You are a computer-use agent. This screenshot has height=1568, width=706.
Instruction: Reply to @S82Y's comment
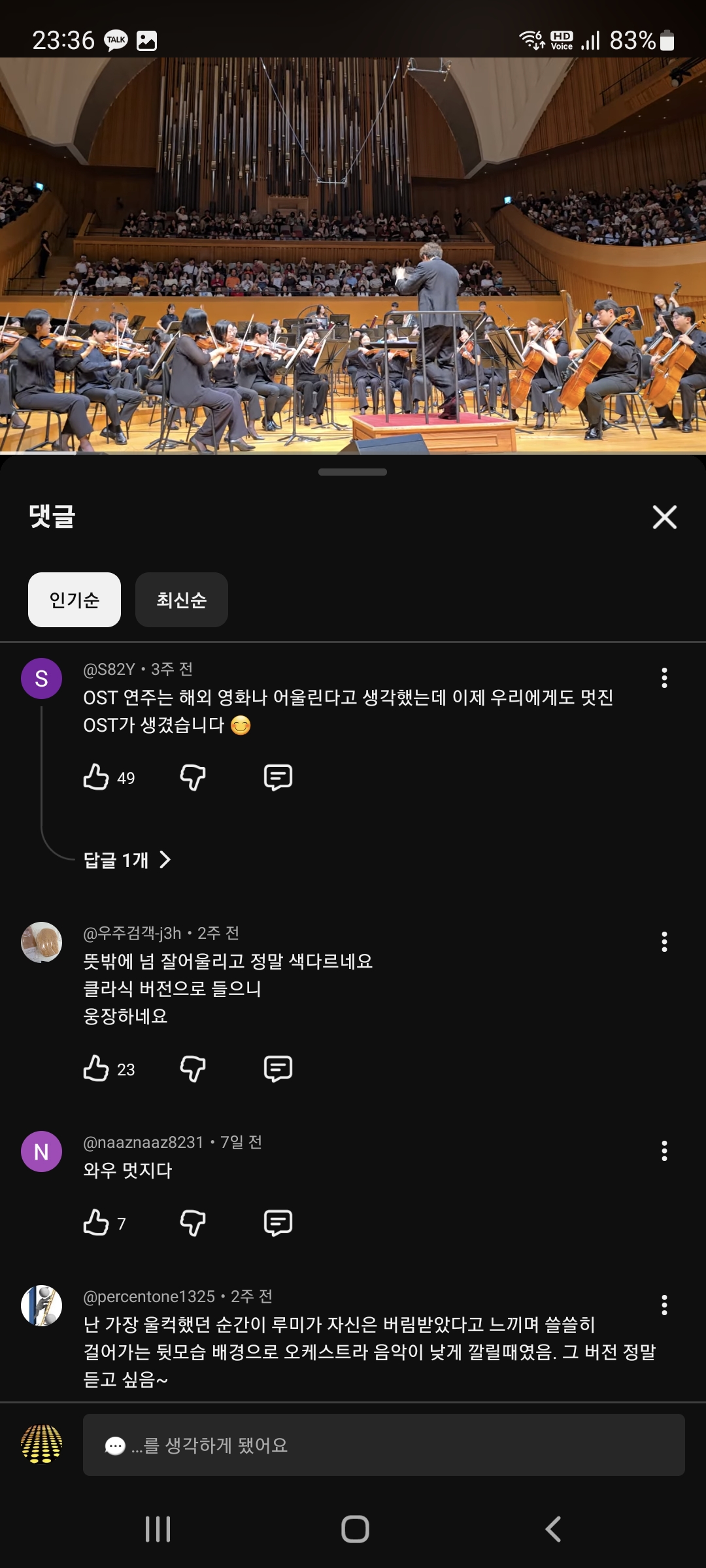coord(278,777)
